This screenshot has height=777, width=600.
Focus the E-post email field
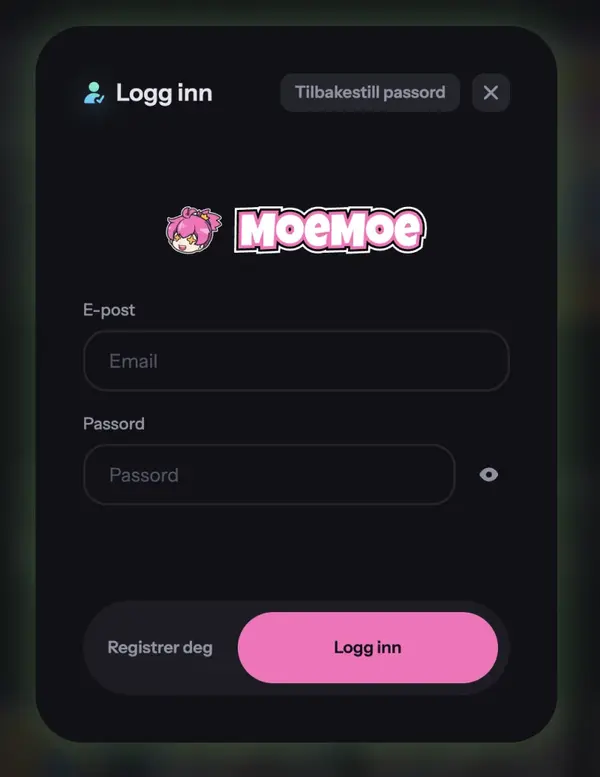296,361
